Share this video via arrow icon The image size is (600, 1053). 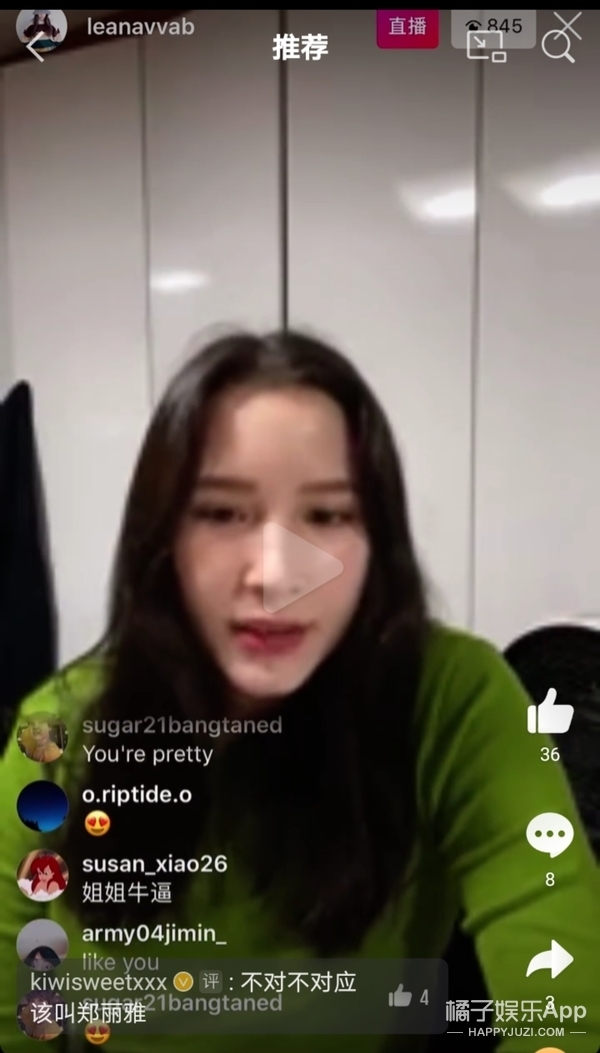pyautogui.click(x=550, y=960)
